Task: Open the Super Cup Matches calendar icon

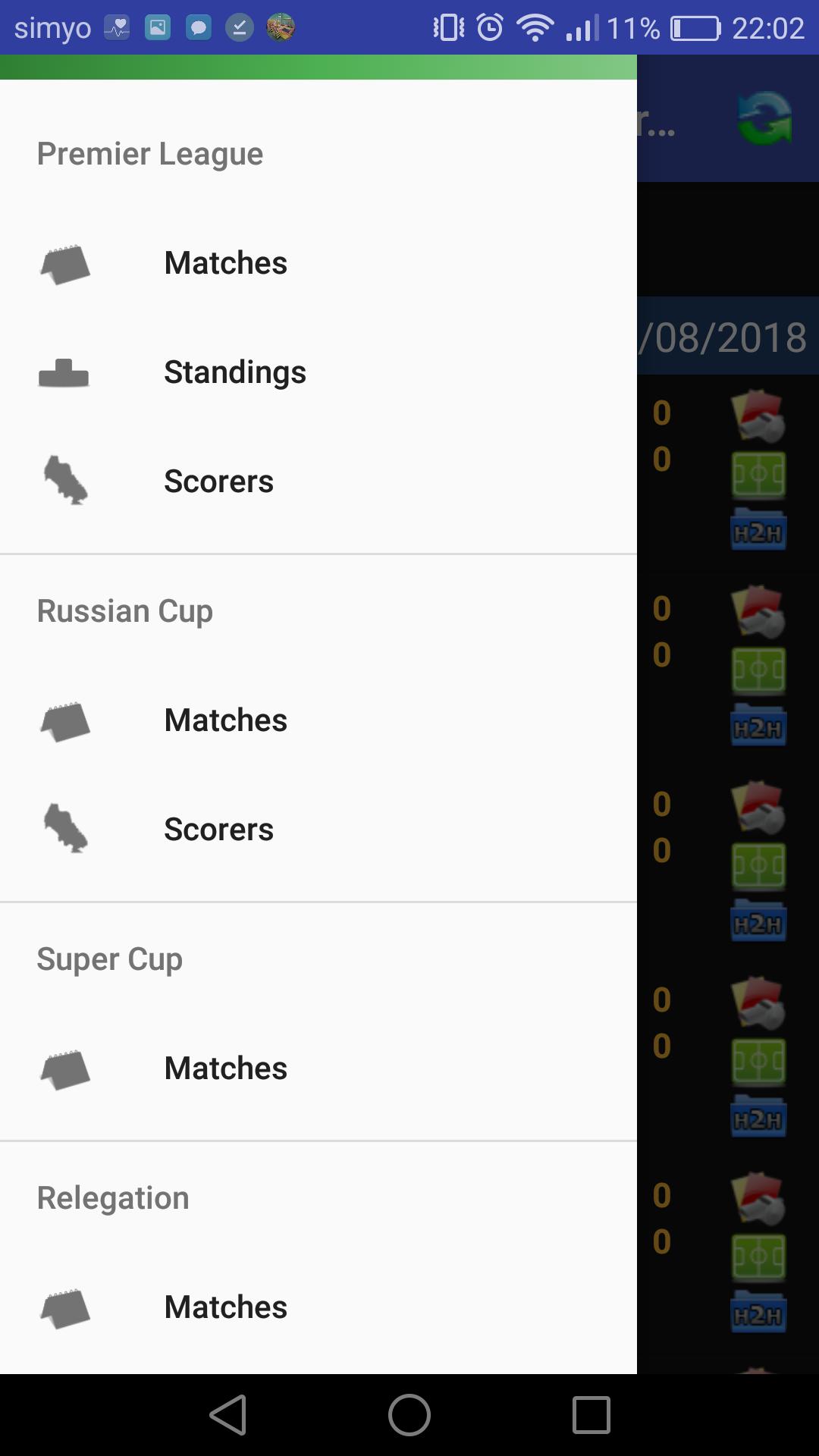Action: point(65,1068)
